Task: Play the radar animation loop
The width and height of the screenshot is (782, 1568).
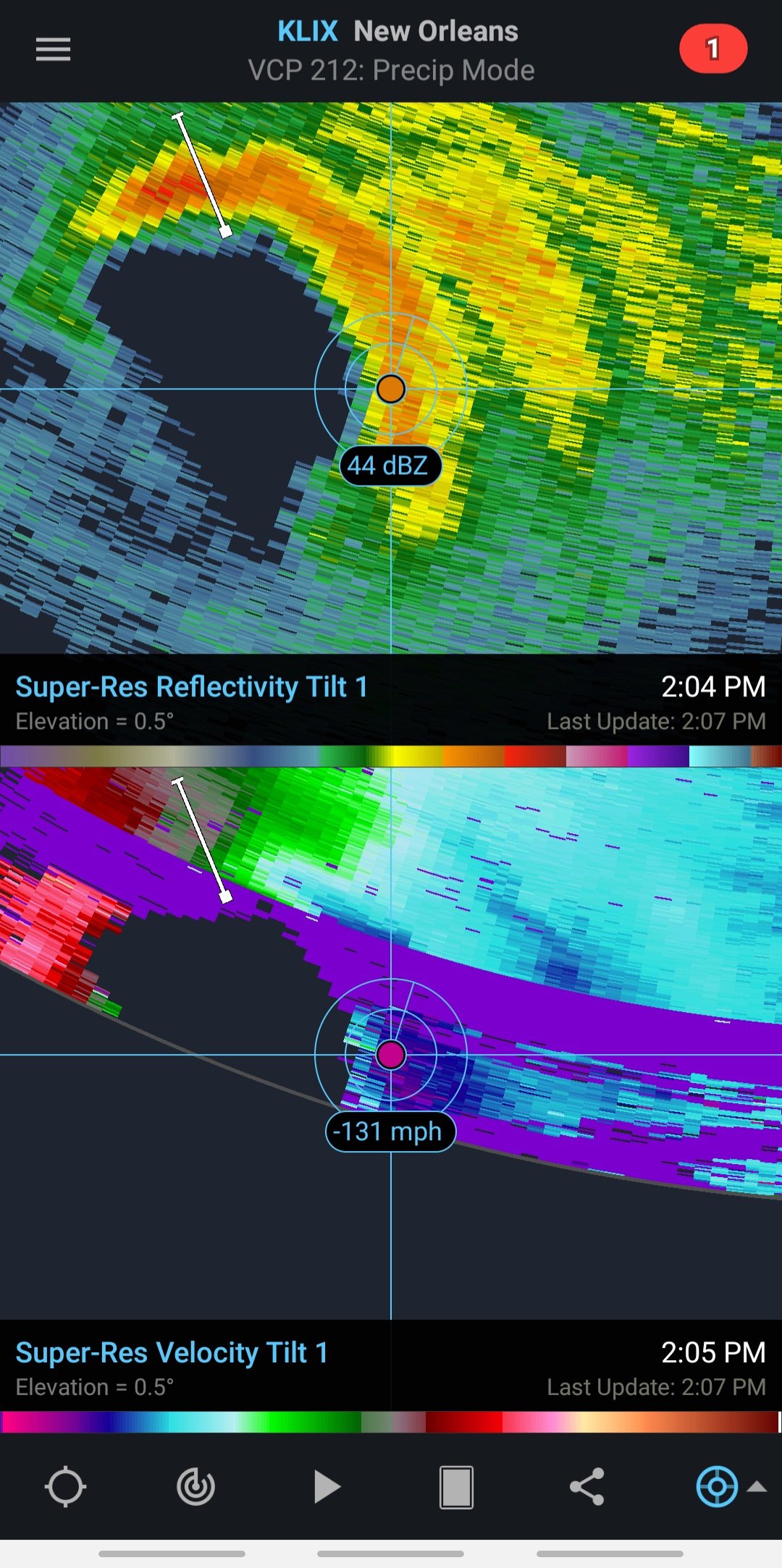Action: [327, 1487]
